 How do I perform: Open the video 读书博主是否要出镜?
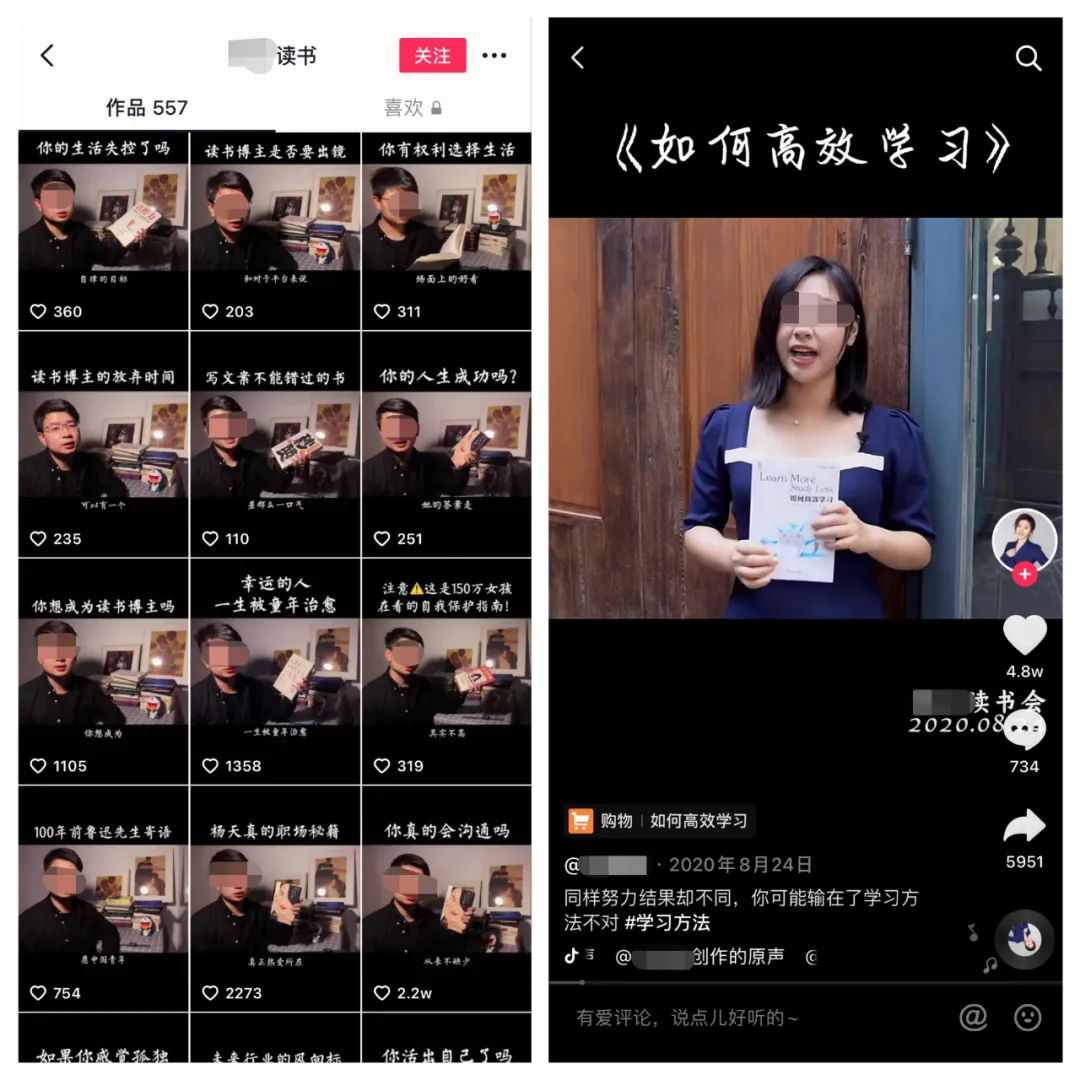coord(275,230)
